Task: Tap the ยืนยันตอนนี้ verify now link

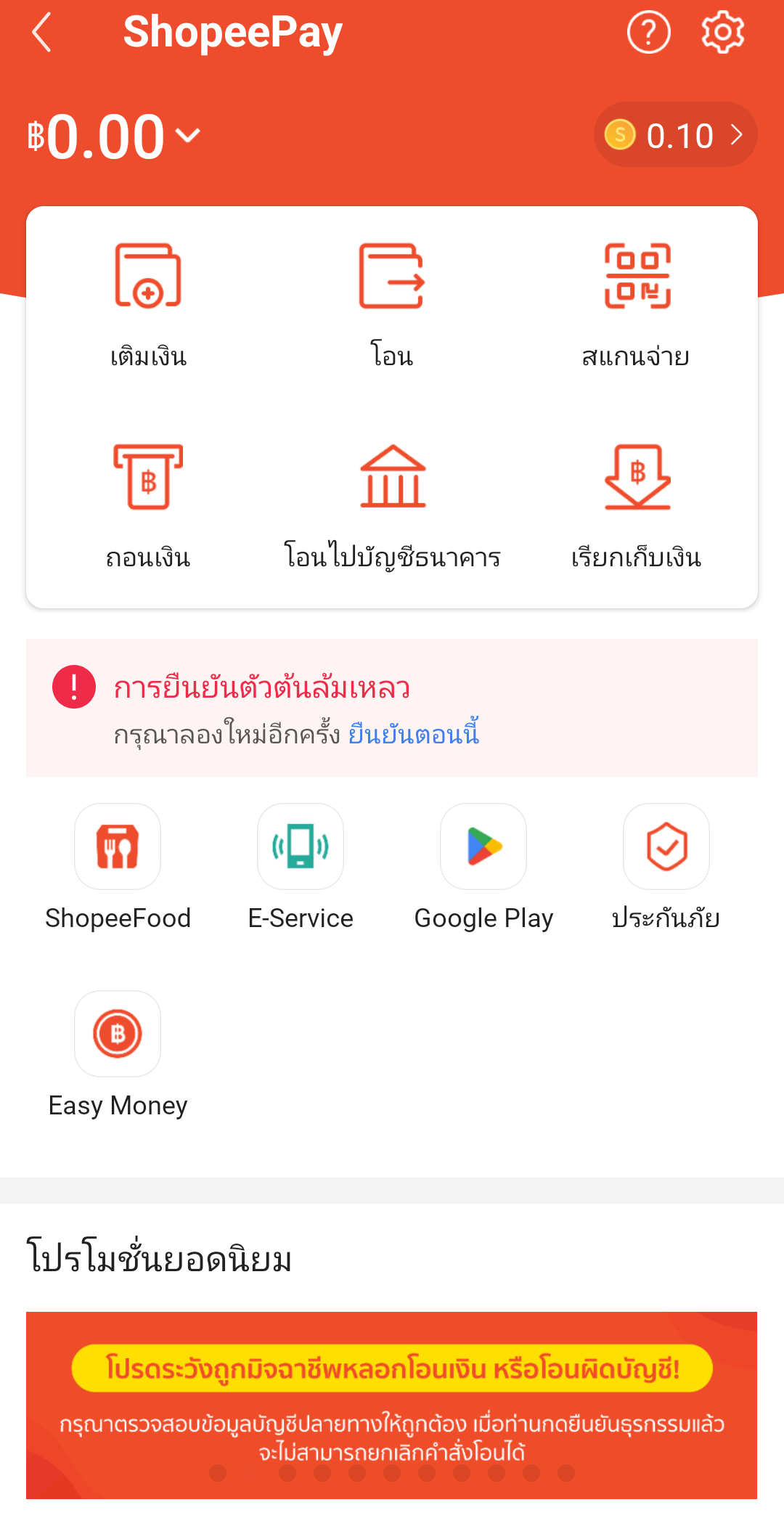Action: (414, 734)
